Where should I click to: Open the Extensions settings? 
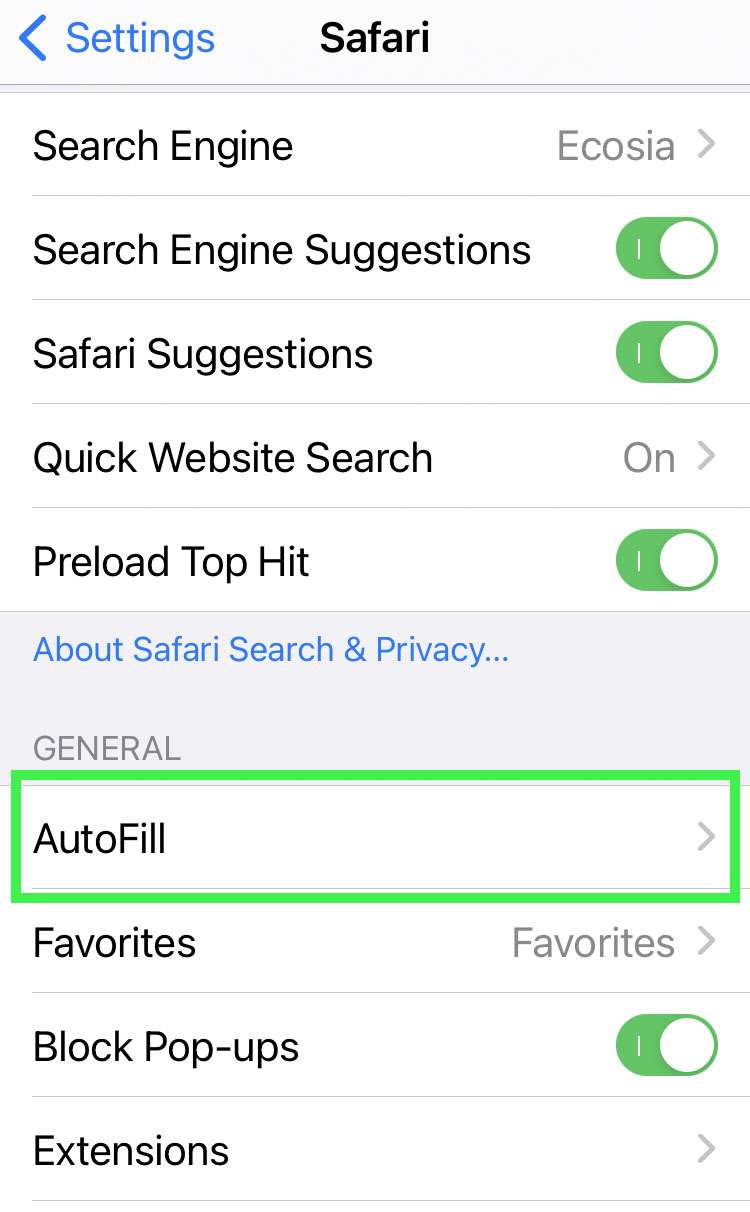[375, 1150]
